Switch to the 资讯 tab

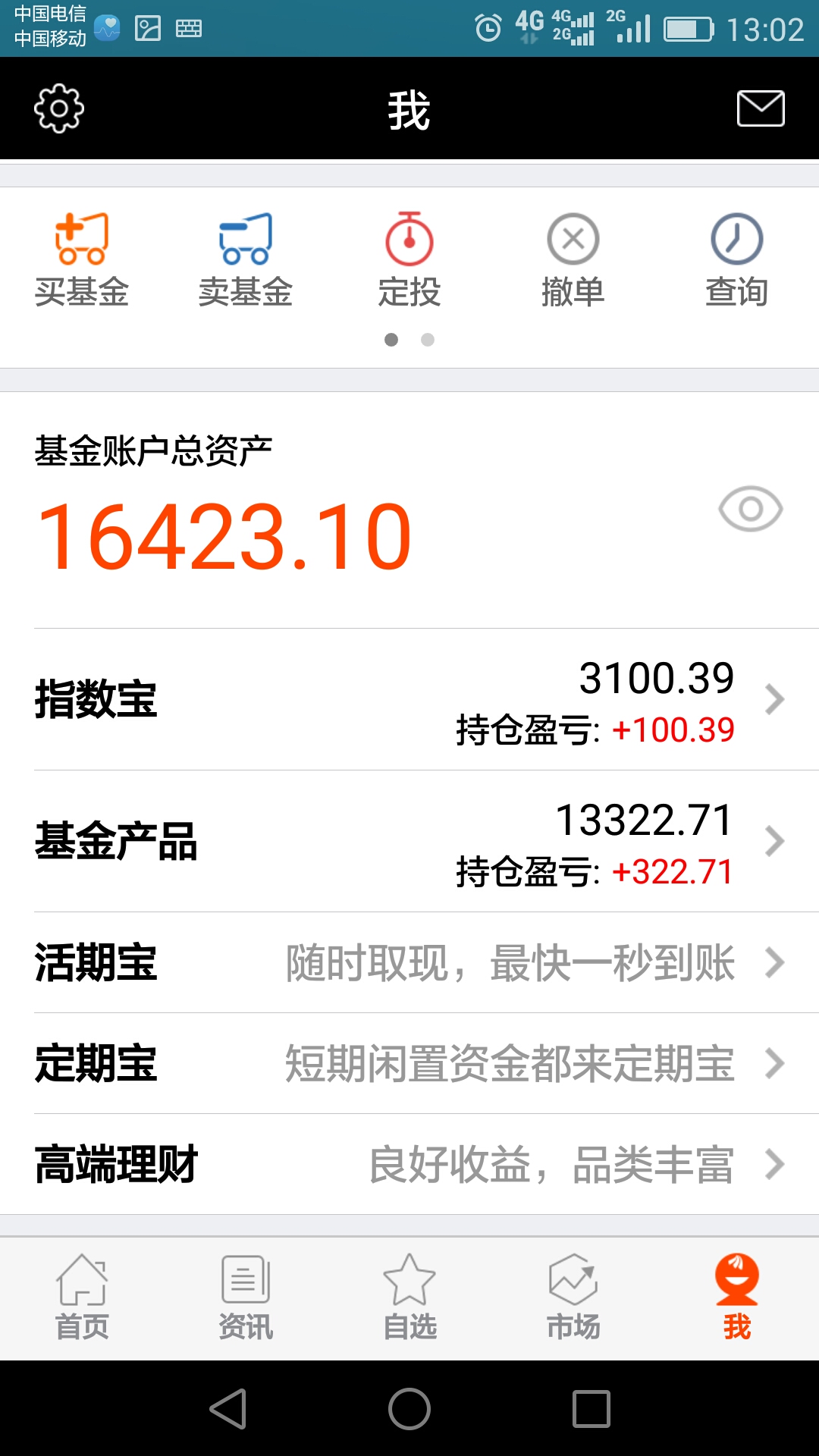246,1298
